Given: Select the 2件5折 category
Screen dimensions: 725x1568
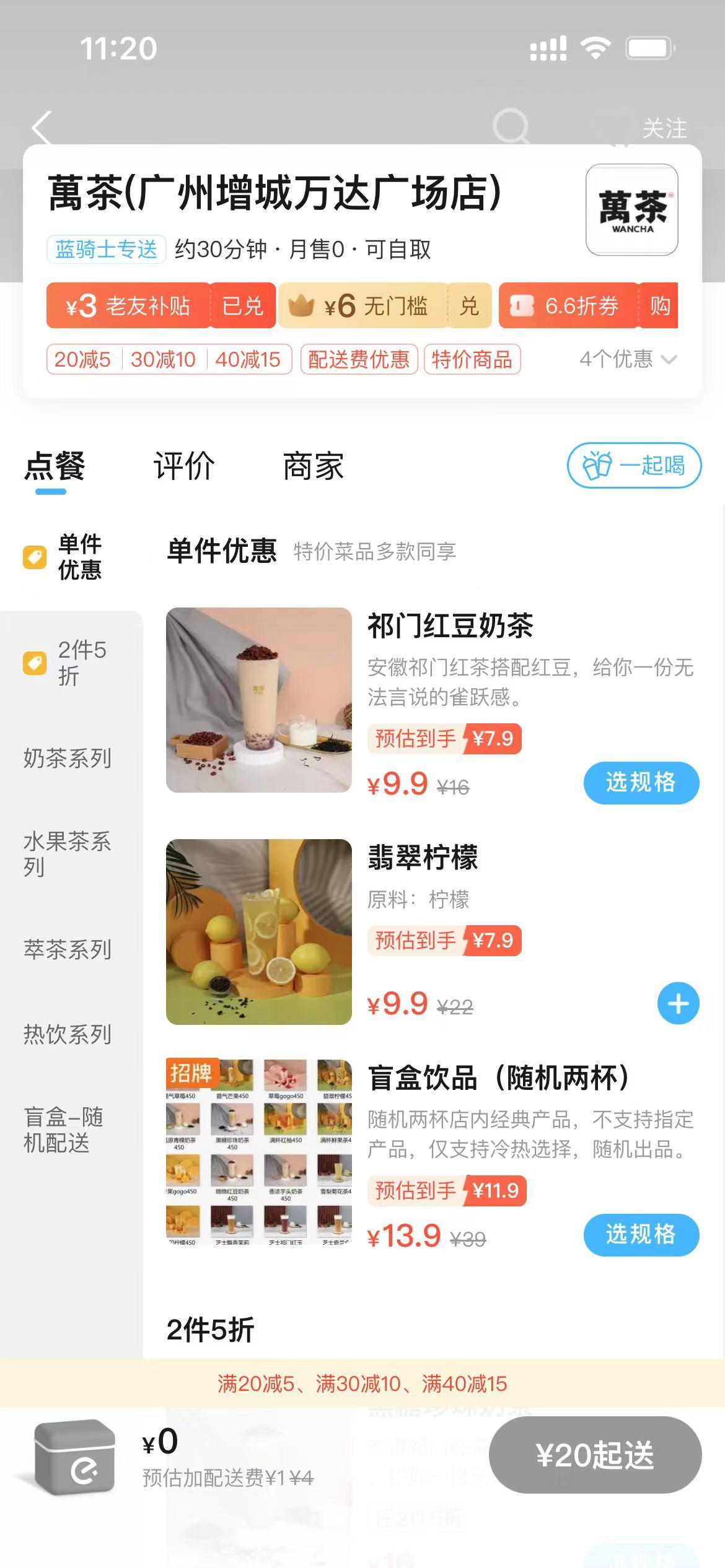Looking at the screenshot, I should (71, 663).
